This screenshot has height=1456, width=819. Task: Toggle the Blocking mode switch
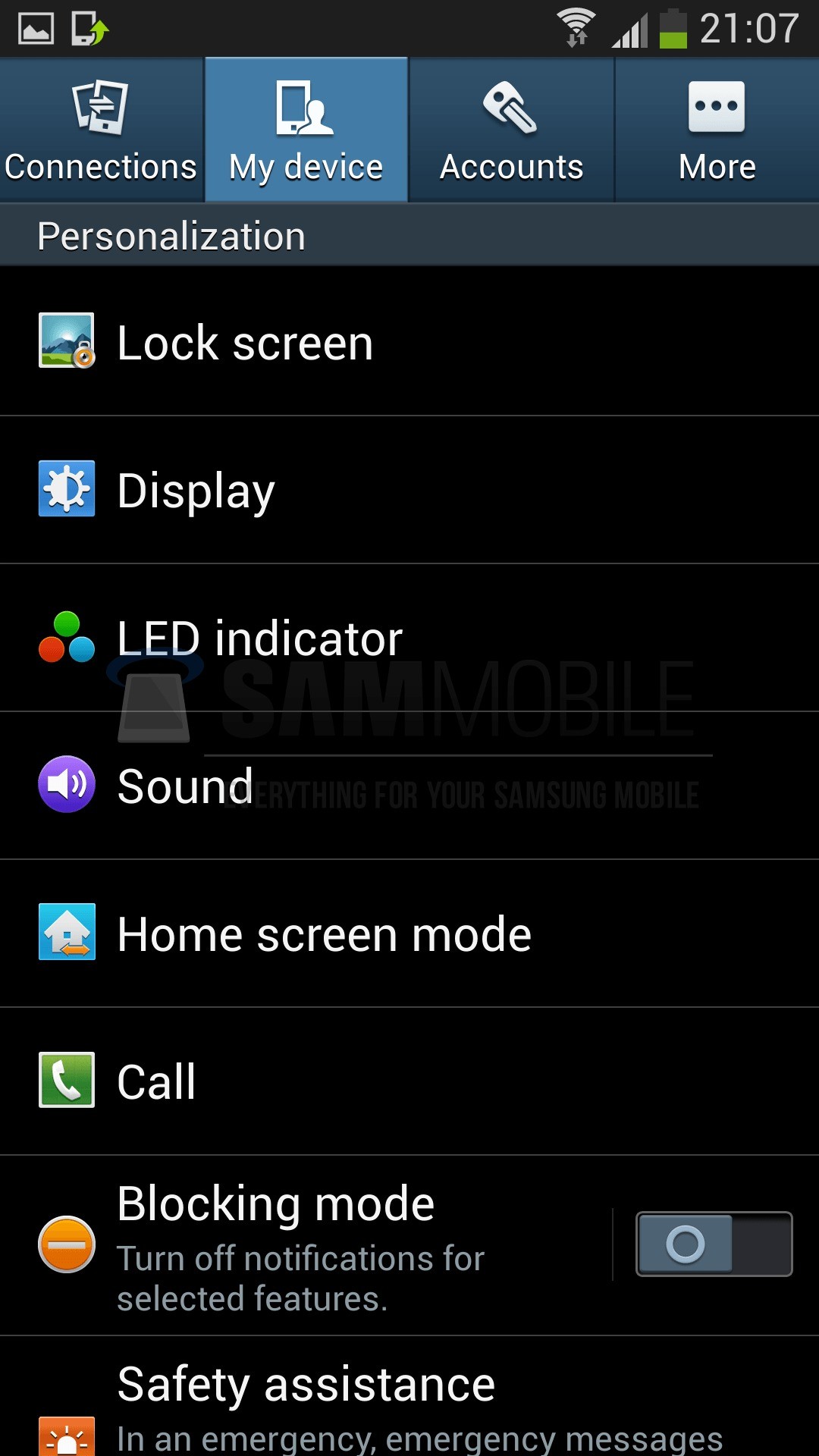tap(714, 1244)
